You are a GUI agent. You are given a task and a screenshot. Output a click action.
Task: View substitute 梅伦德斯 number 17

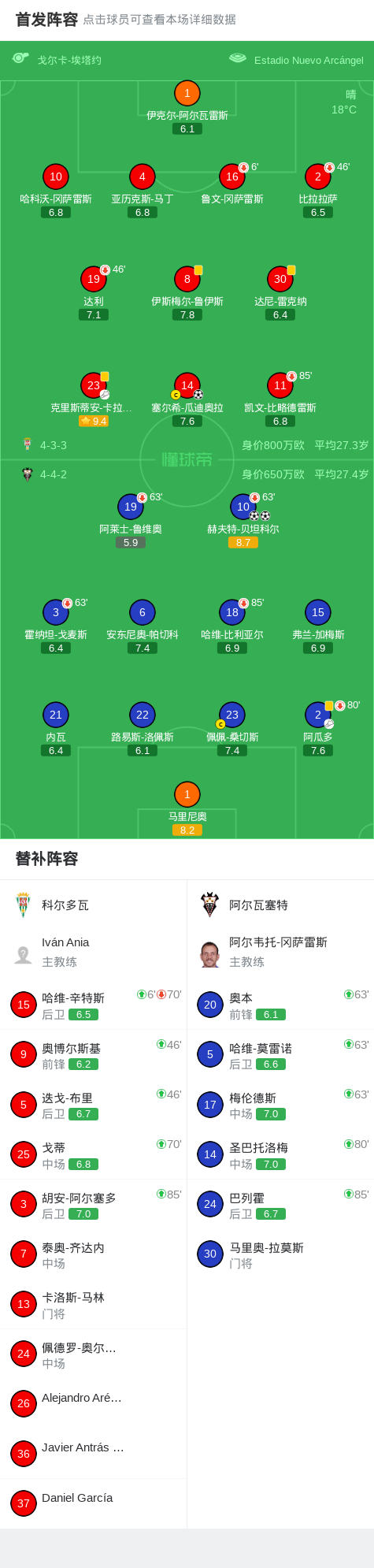point(280,1105)
